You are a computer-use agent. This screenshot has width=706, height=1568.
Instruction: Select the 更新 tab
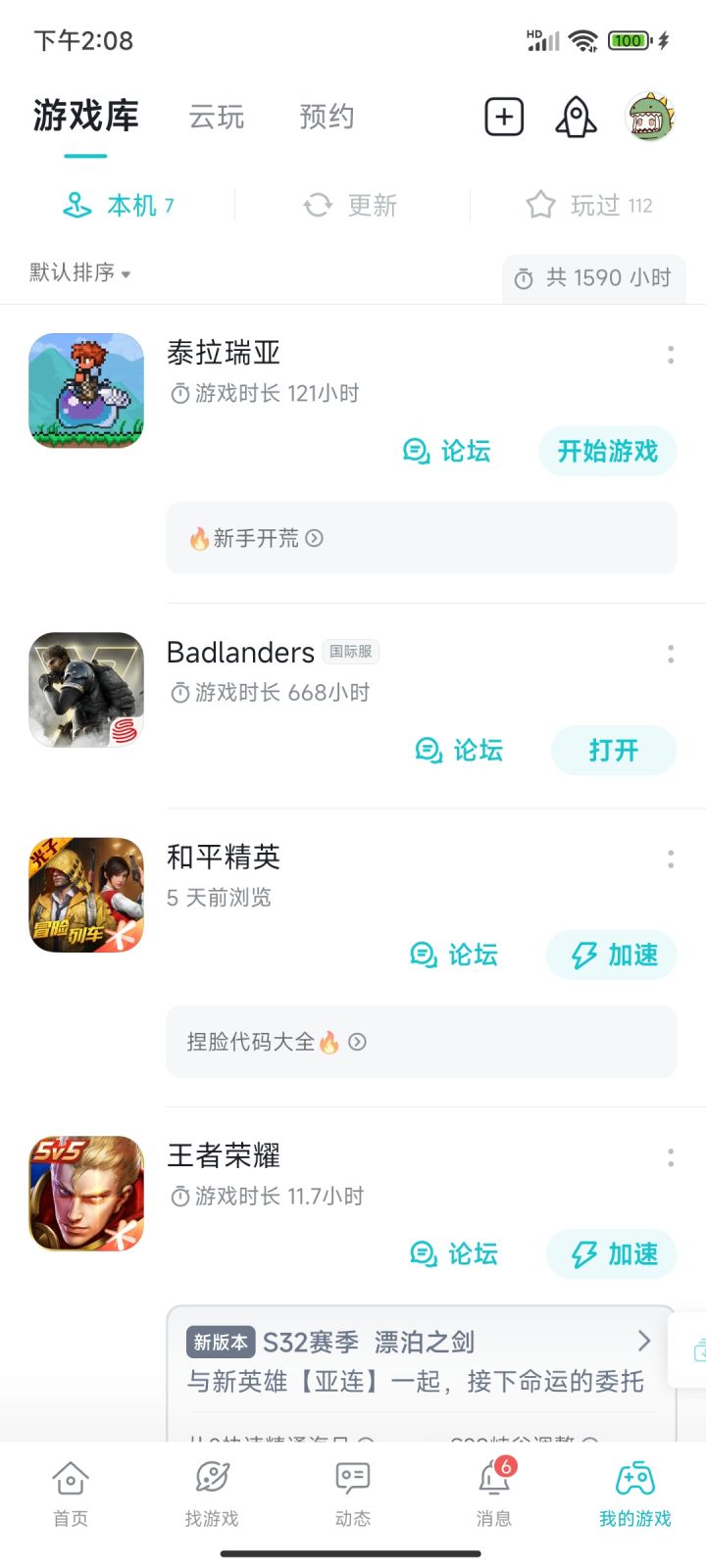351,206
